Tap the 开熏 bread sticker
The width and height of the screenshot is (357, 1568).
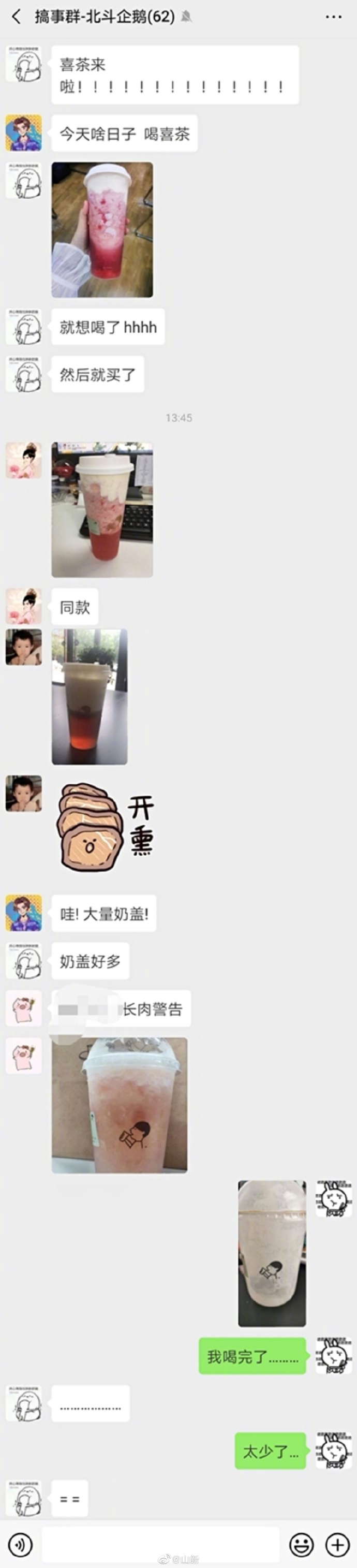coord(105,825)
